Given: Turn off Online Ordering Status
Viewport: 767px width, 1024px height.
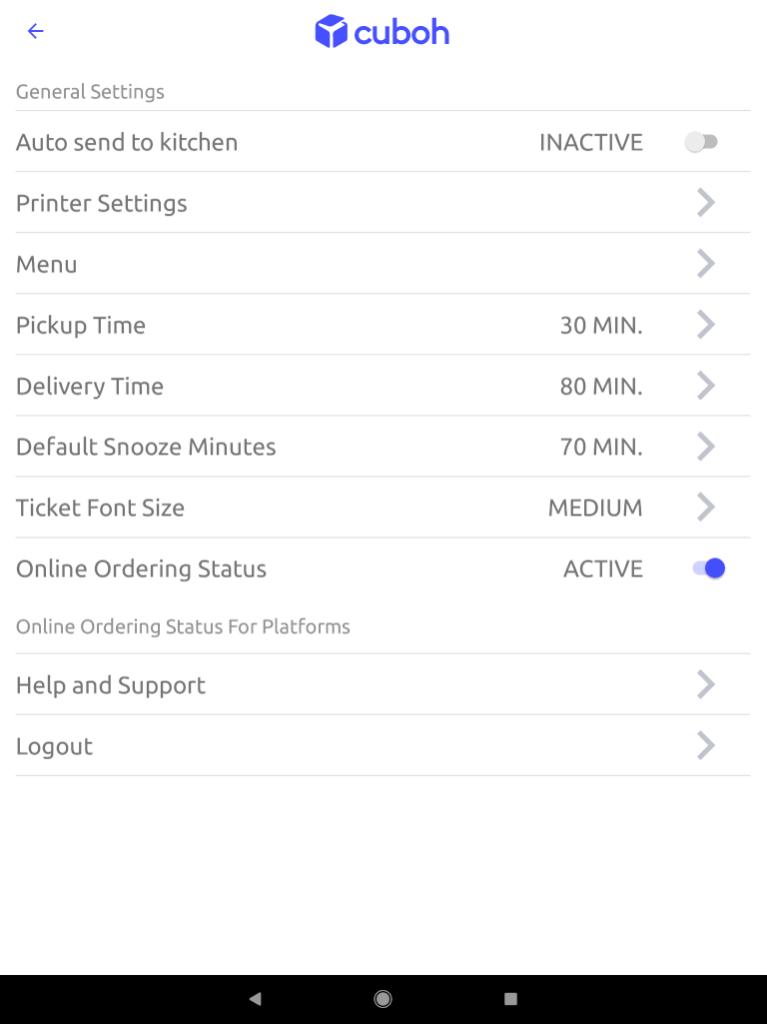Looking at the screenshot, I should coord(708,569).
